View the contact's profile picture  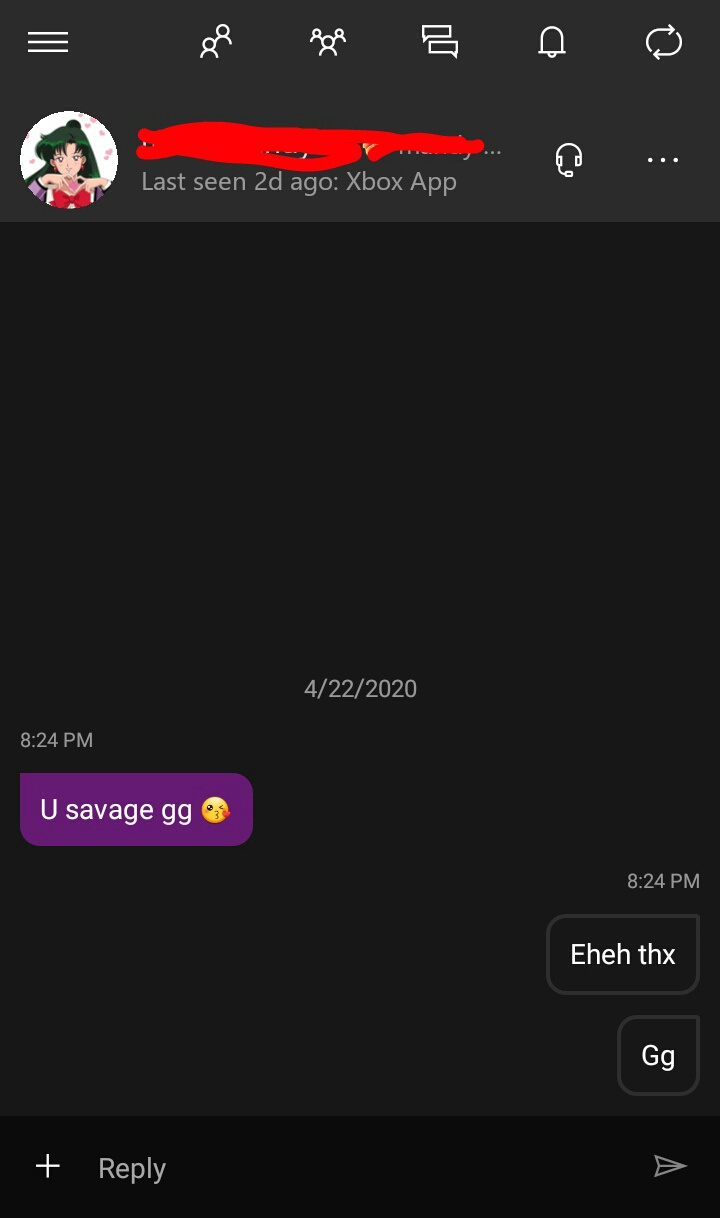69,160
